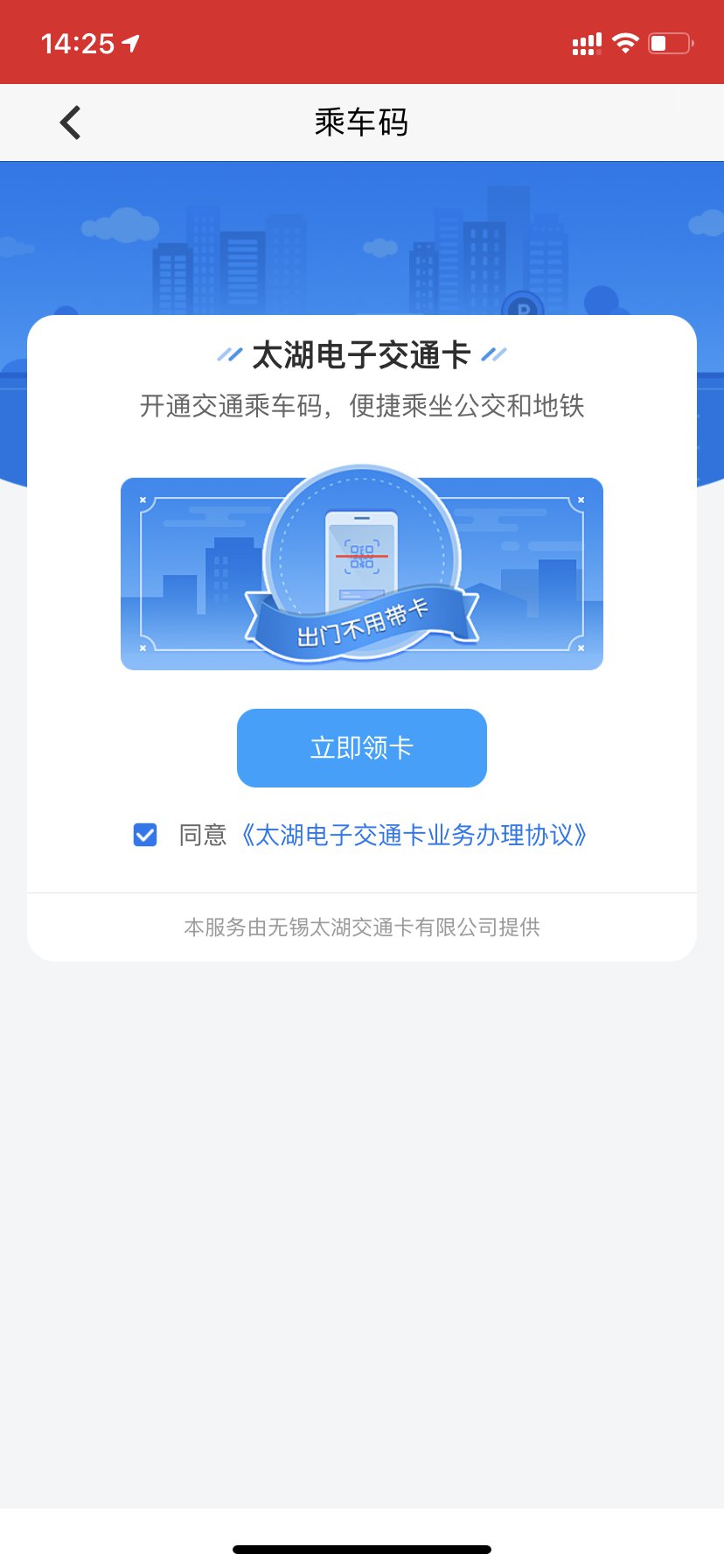Tap the 立即领卡 button

(x=361, y=748)
